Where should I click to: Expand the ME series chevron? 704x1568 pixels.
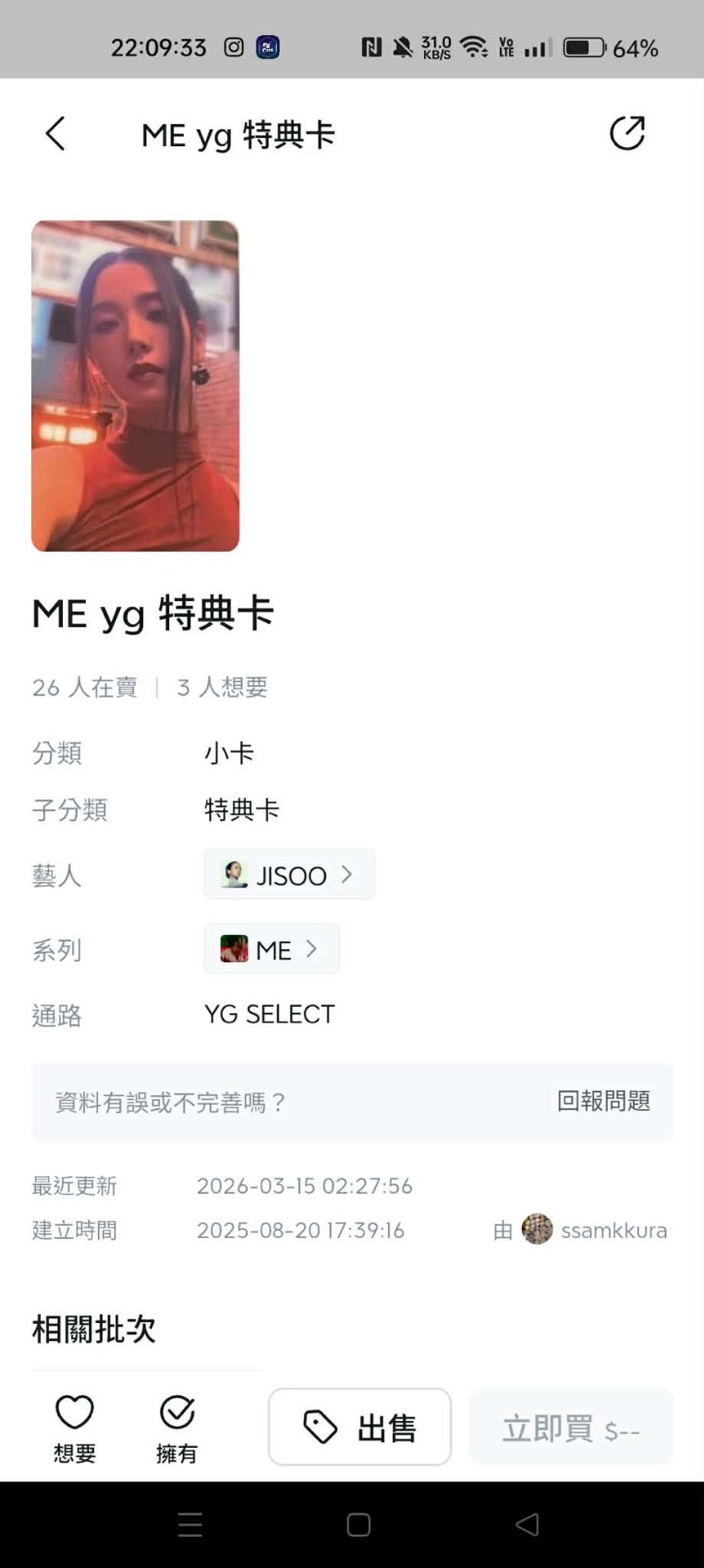coord(313,948)
